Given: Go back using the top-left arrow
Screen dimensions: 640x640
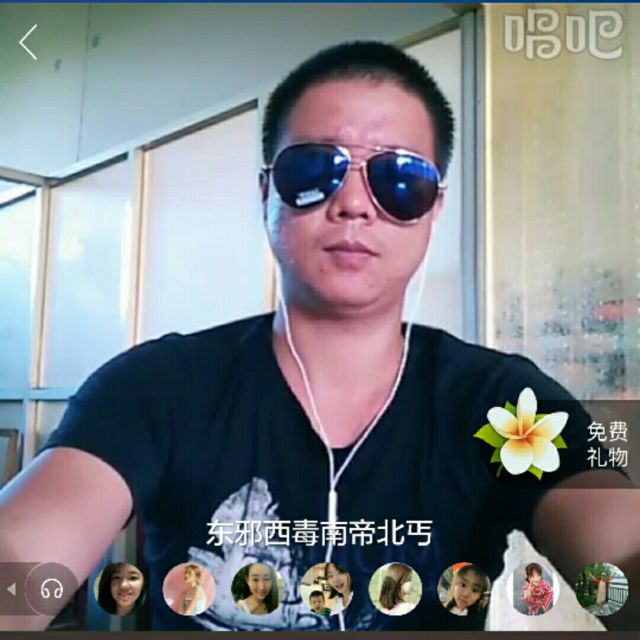Looking at the screenshot, I should pyautogui.click(x=29, y=42).
